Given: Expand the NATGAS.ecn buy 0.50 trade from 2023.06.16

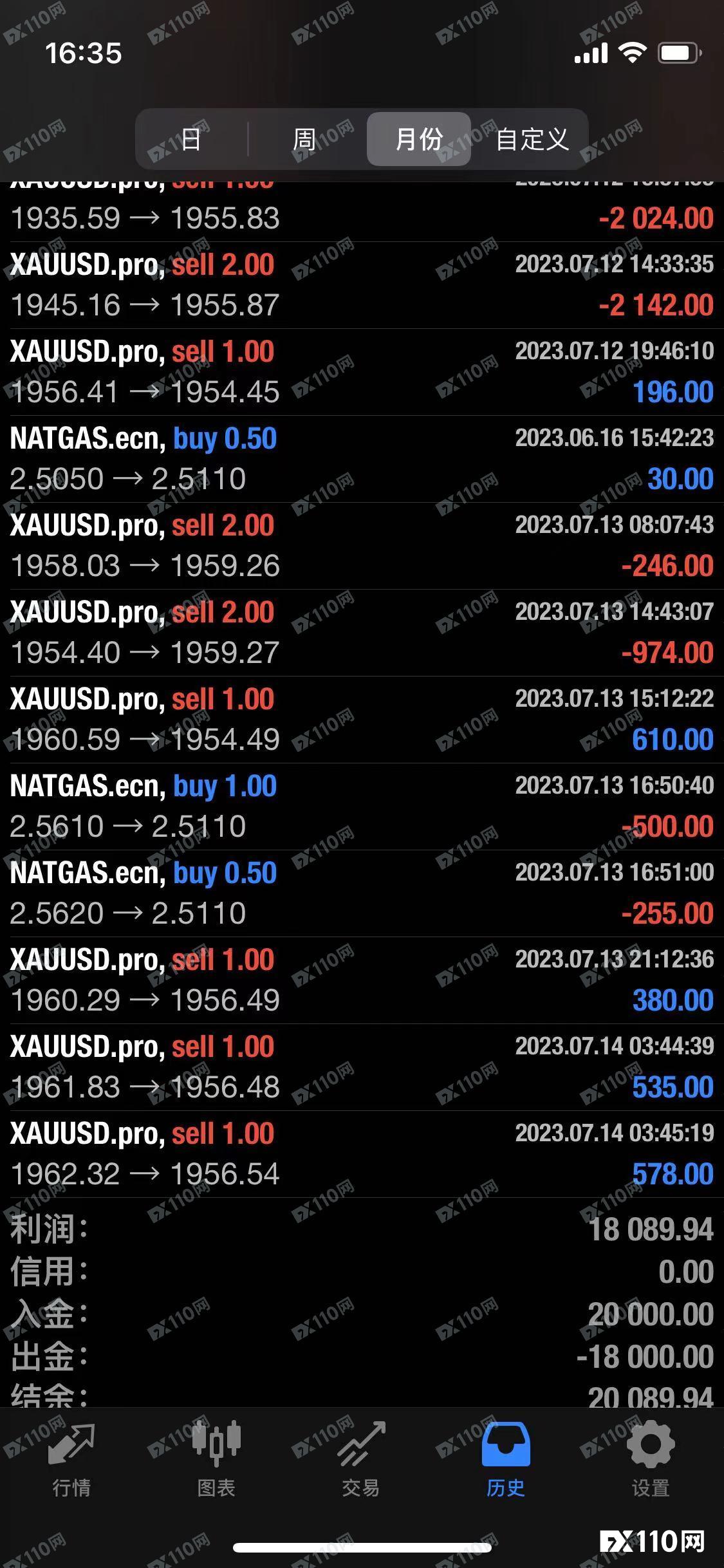Looking at the screenshot, I should pos(362,459).
